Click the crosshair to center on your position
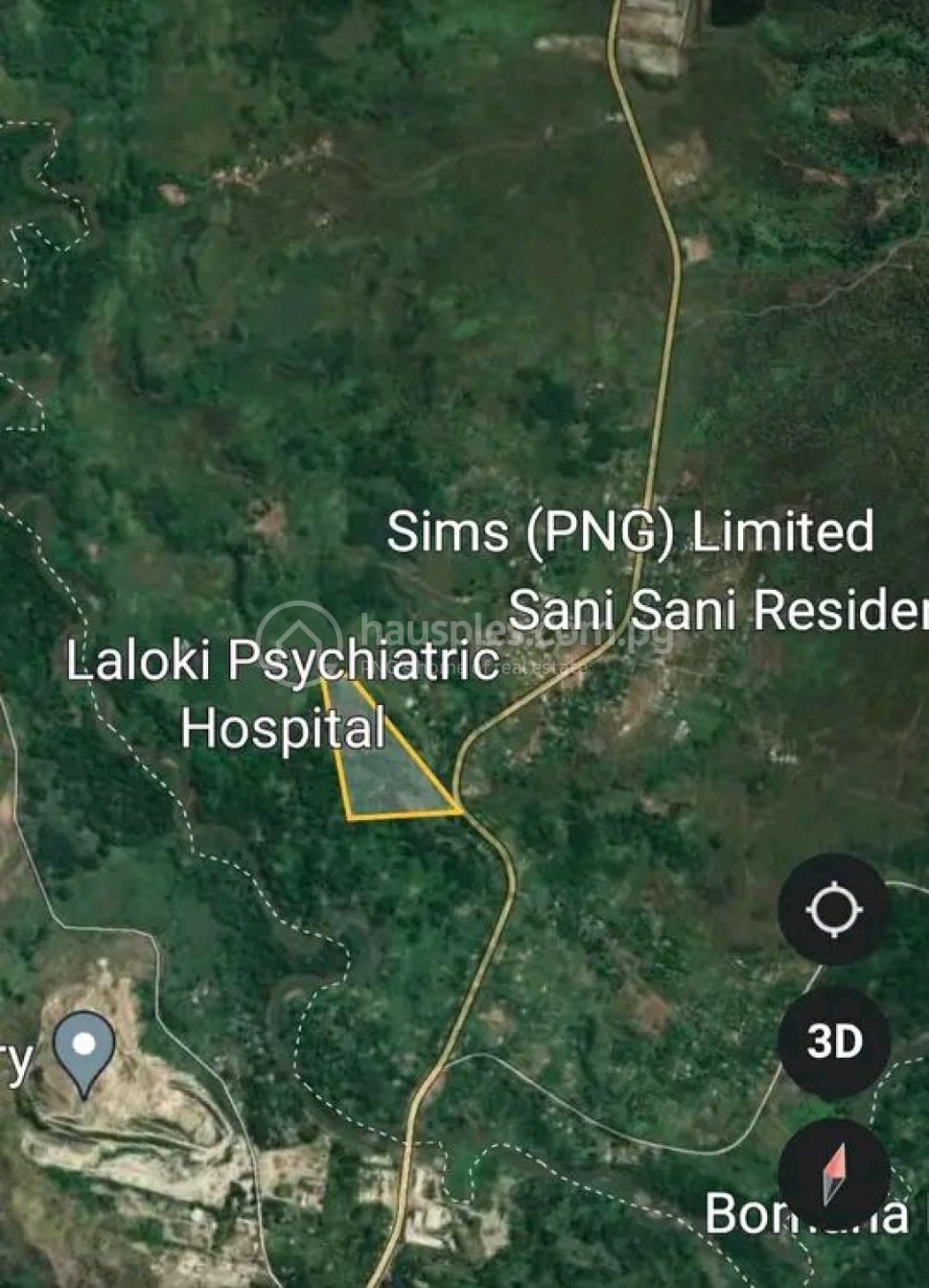This screenshot has width=929, height=1288. click(833, 907)
